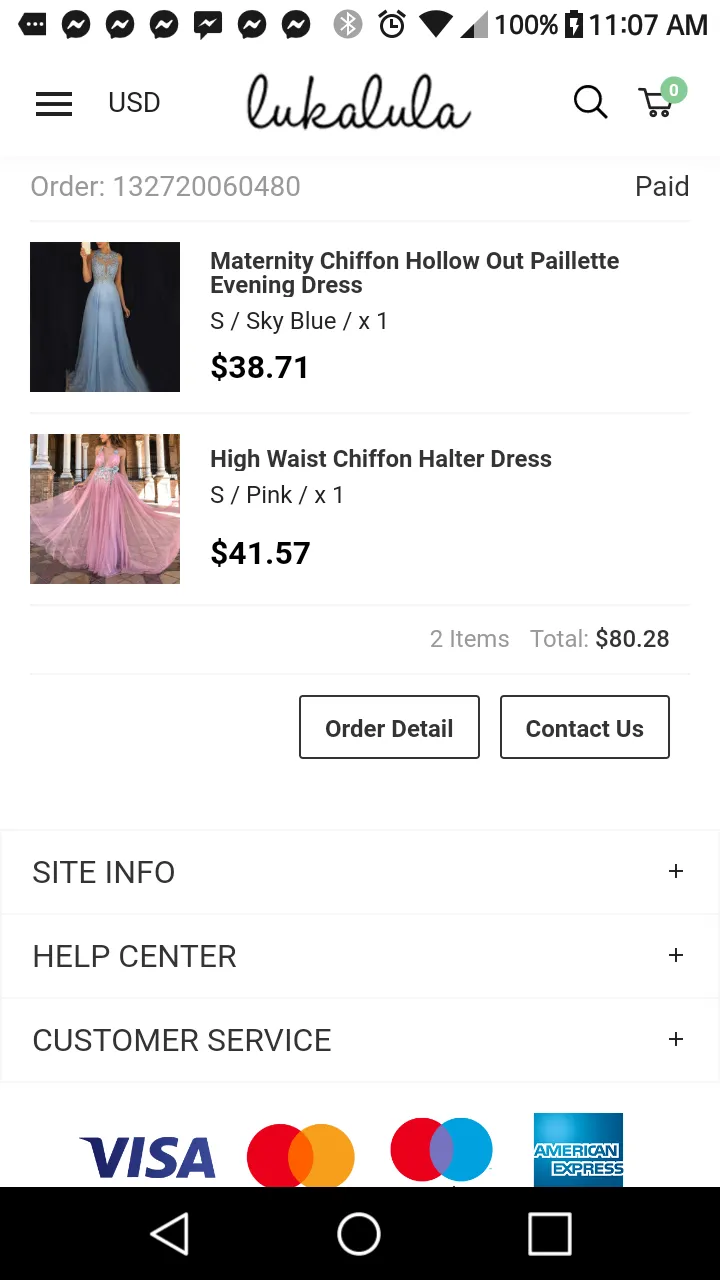Open the Maternity Chiffon Evening Dress image
Screen dimensions: 720x1280
tap(105, 317)
